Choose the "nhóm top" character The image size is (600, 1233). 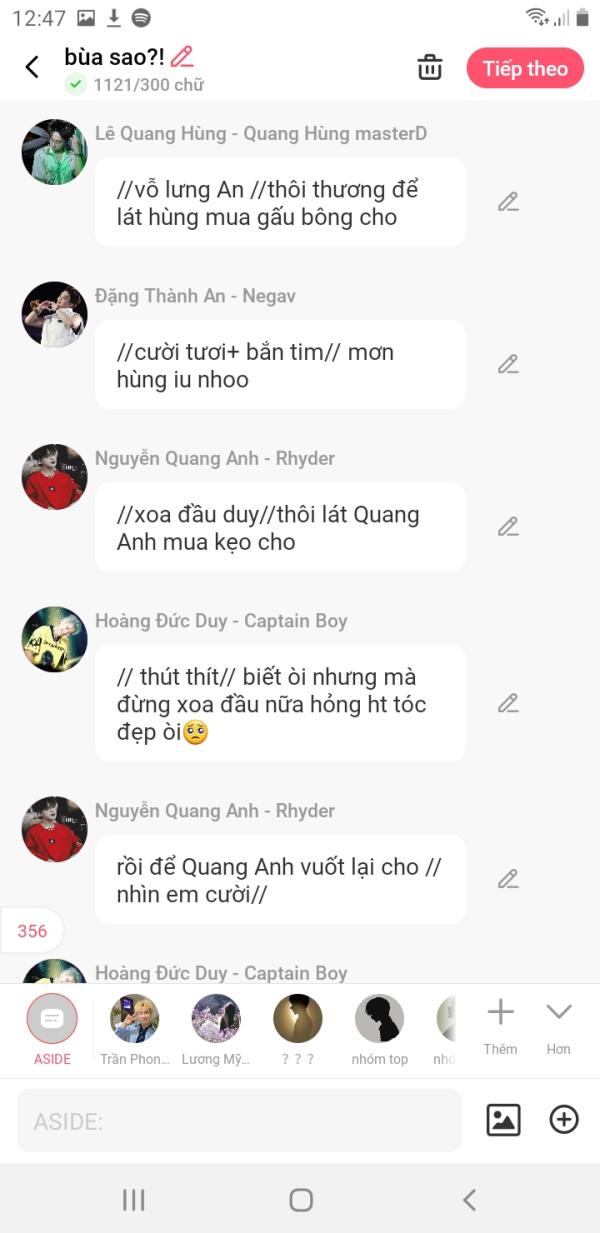[380, 1029]
